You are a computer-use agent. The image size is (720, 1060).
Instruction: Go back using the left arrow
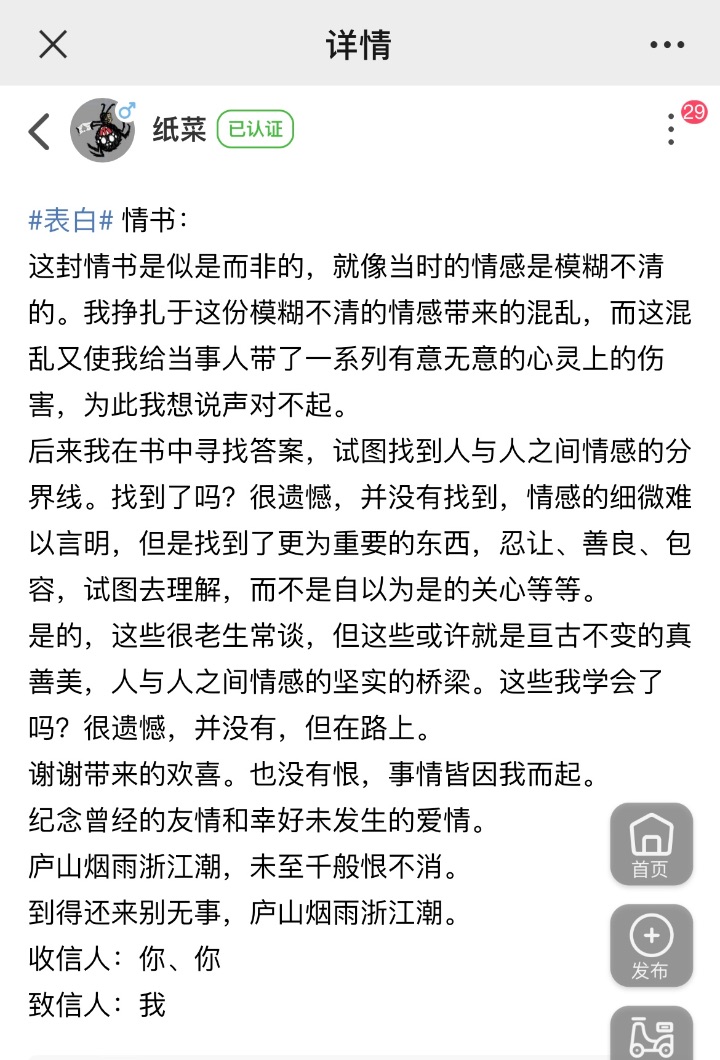click(x=39, y=131)
